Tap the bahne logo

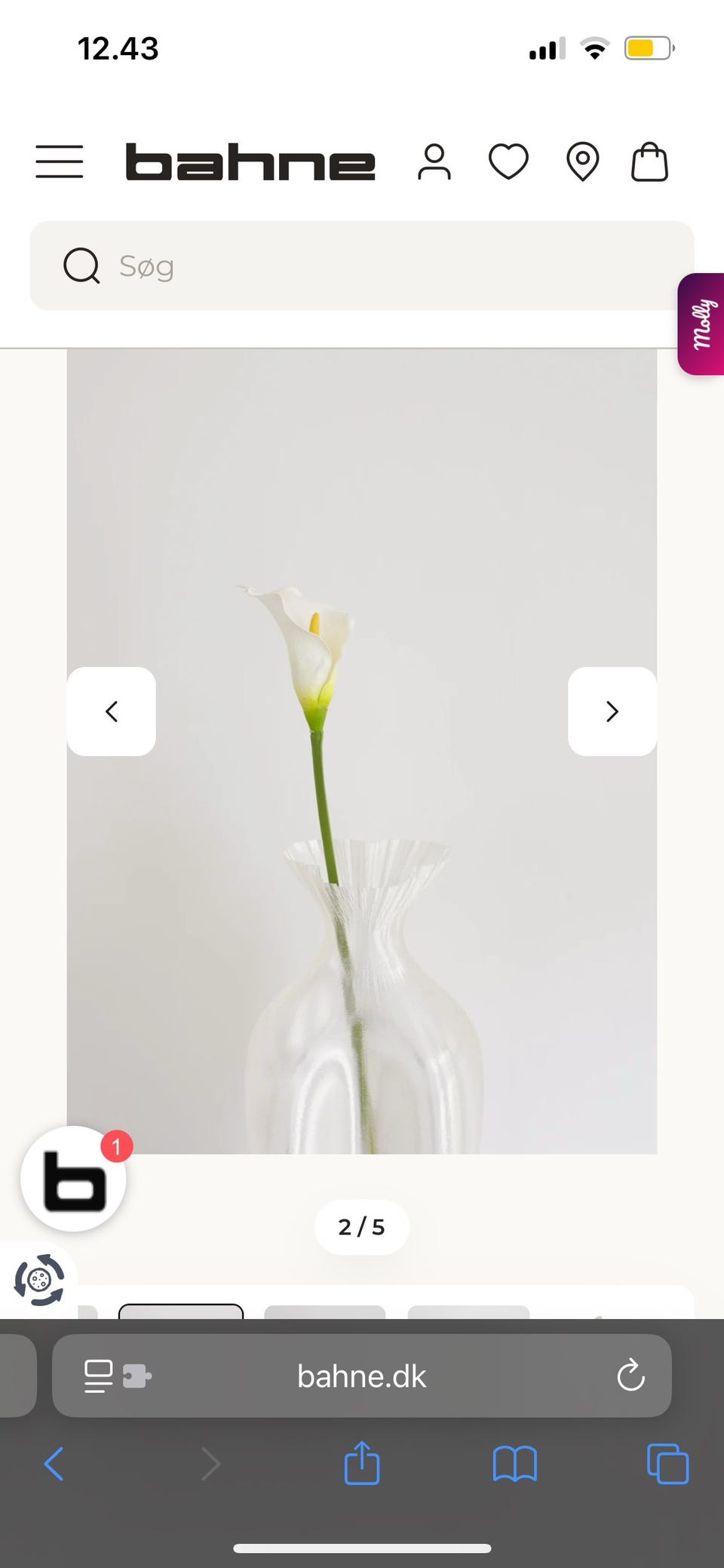pos(251,161)
